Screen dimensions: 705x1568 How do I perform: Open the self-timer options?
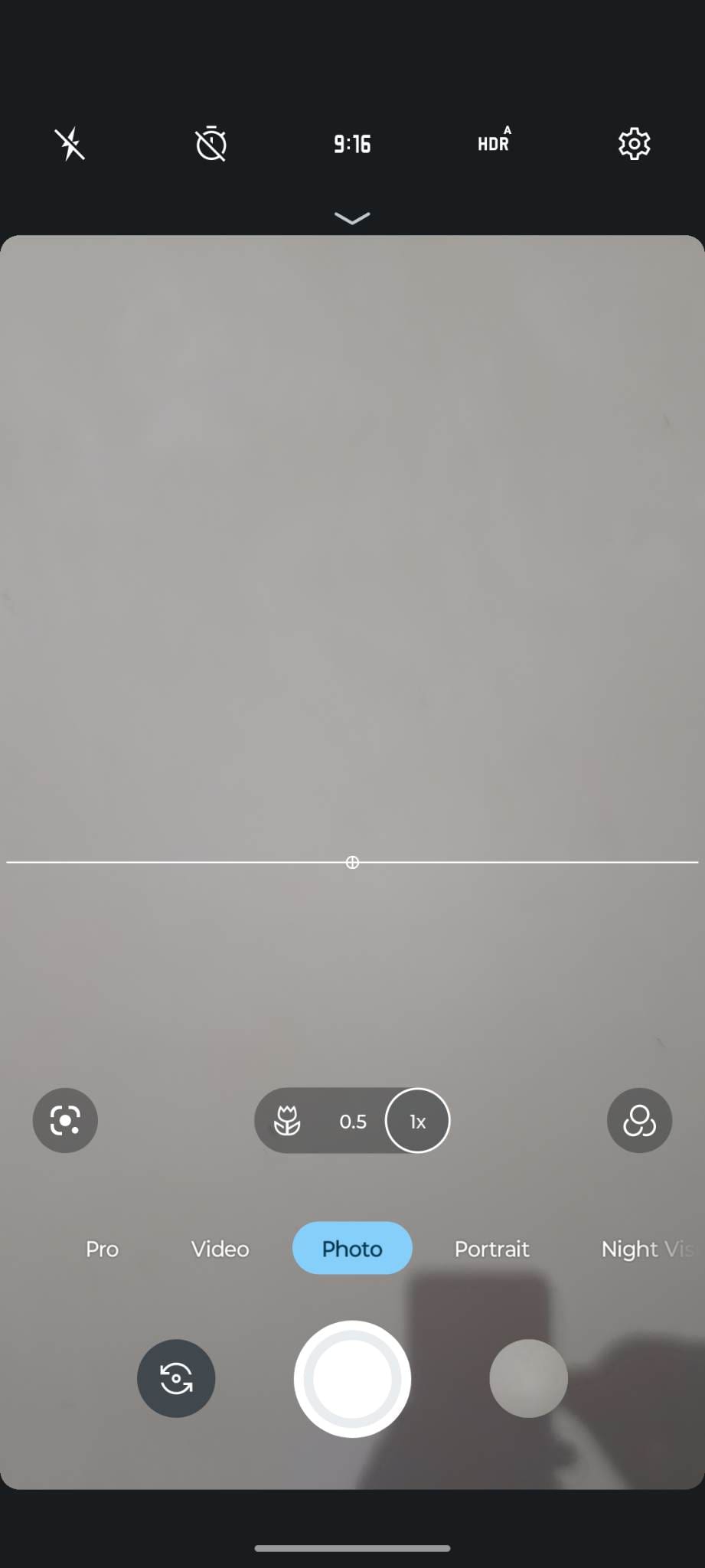[x=211, y=144]
